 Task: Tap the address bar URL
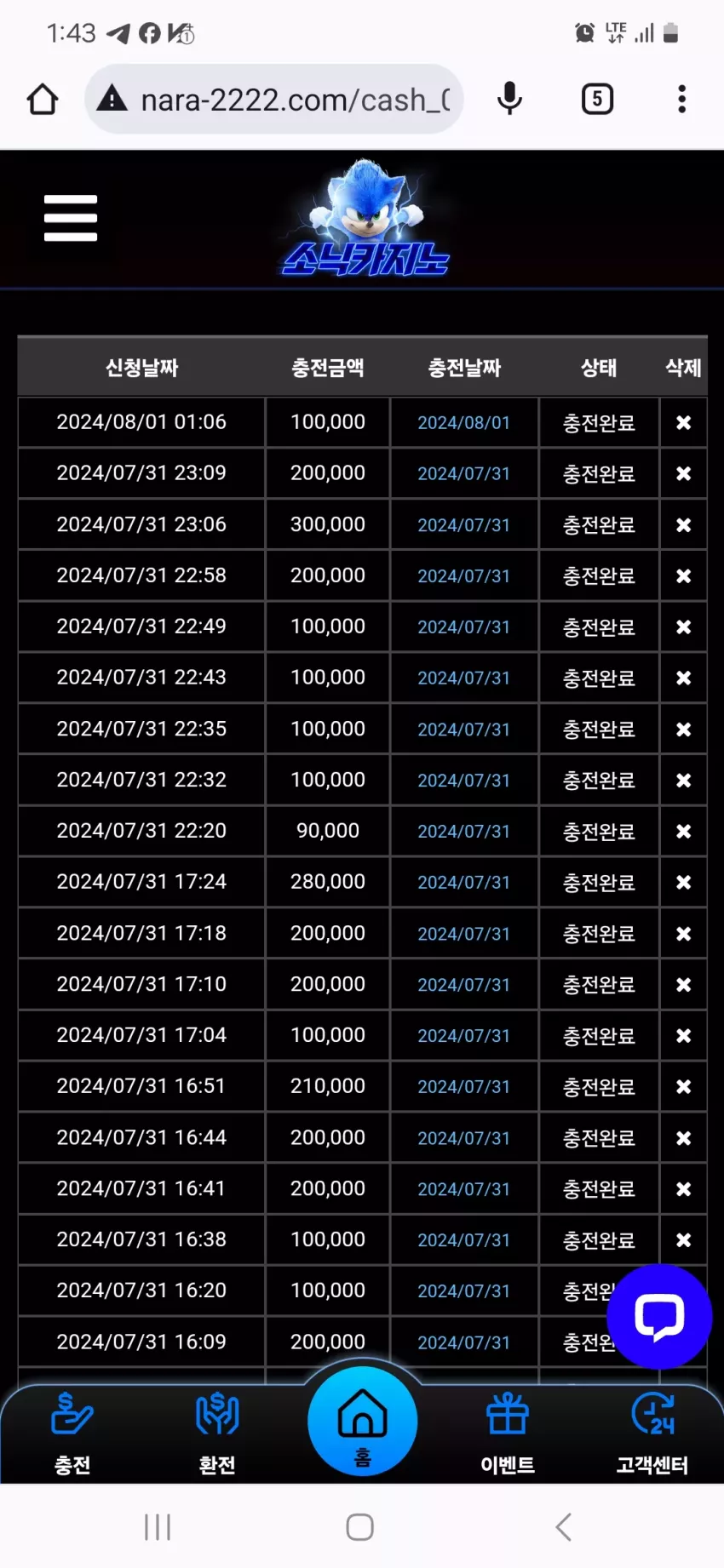296,100
